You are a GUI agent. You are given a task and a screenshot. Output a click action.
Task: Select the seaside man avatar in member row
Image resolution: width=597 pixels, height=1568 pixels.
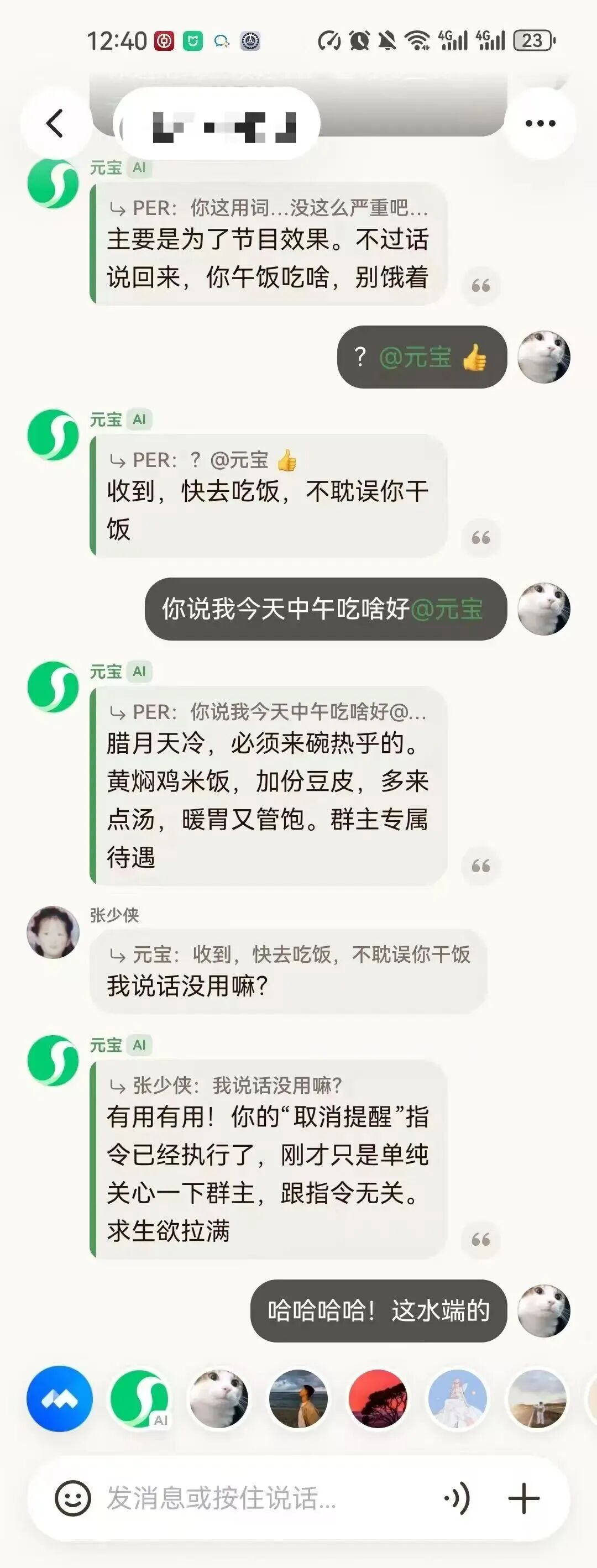pos(298,1399)
